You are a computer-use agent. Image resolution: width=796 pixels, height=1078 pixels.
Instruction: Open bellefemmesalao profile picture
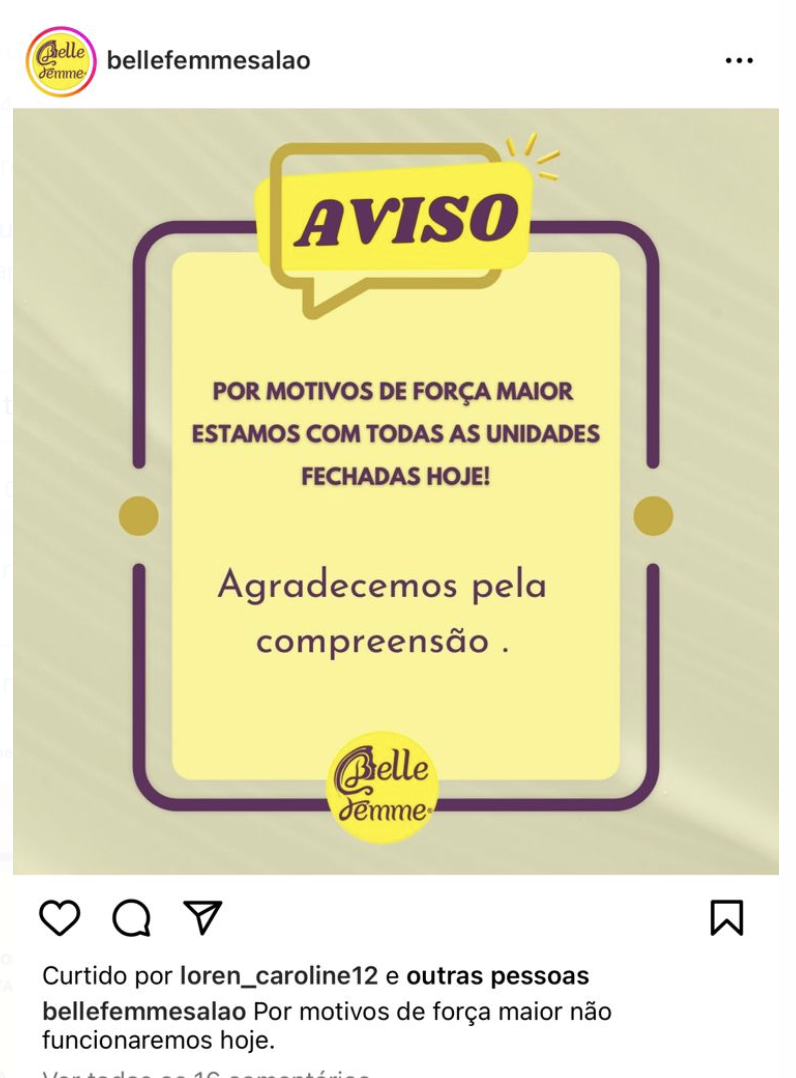point(61,61)
